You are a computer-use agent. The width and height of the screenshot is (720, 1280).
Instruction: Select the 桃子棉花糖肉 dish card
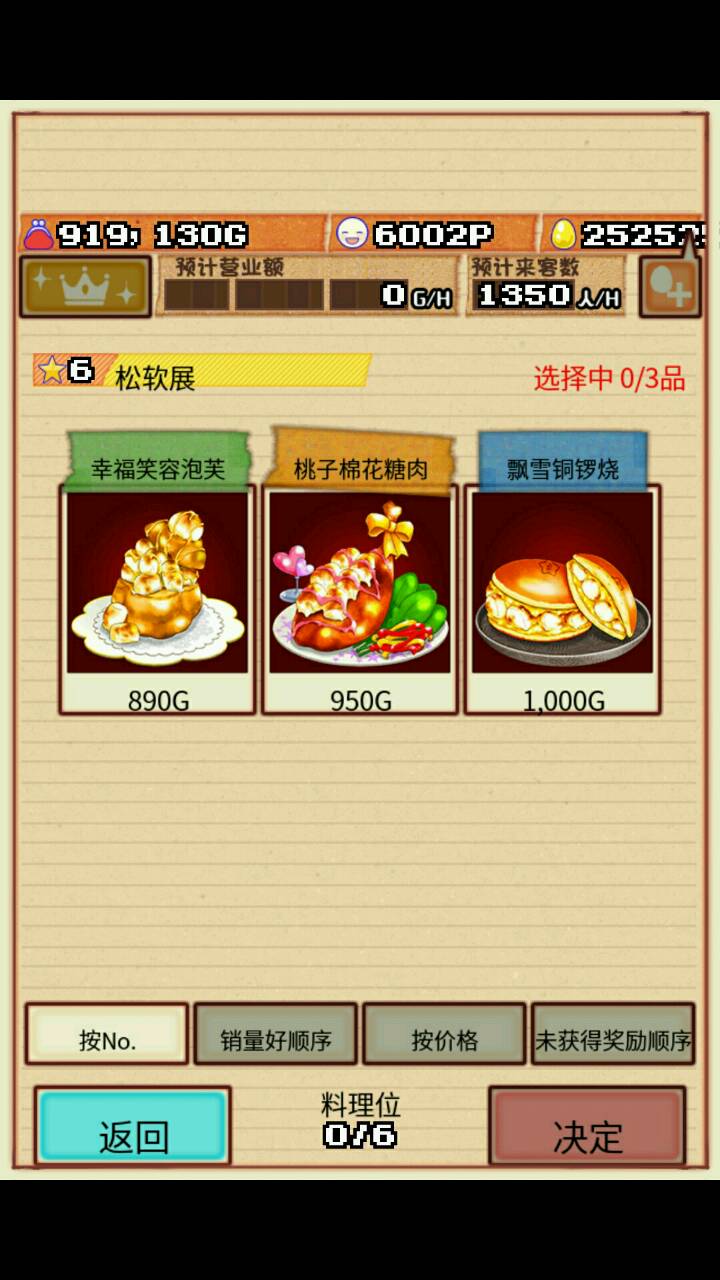pyautogui.click(x=360, y=598)
